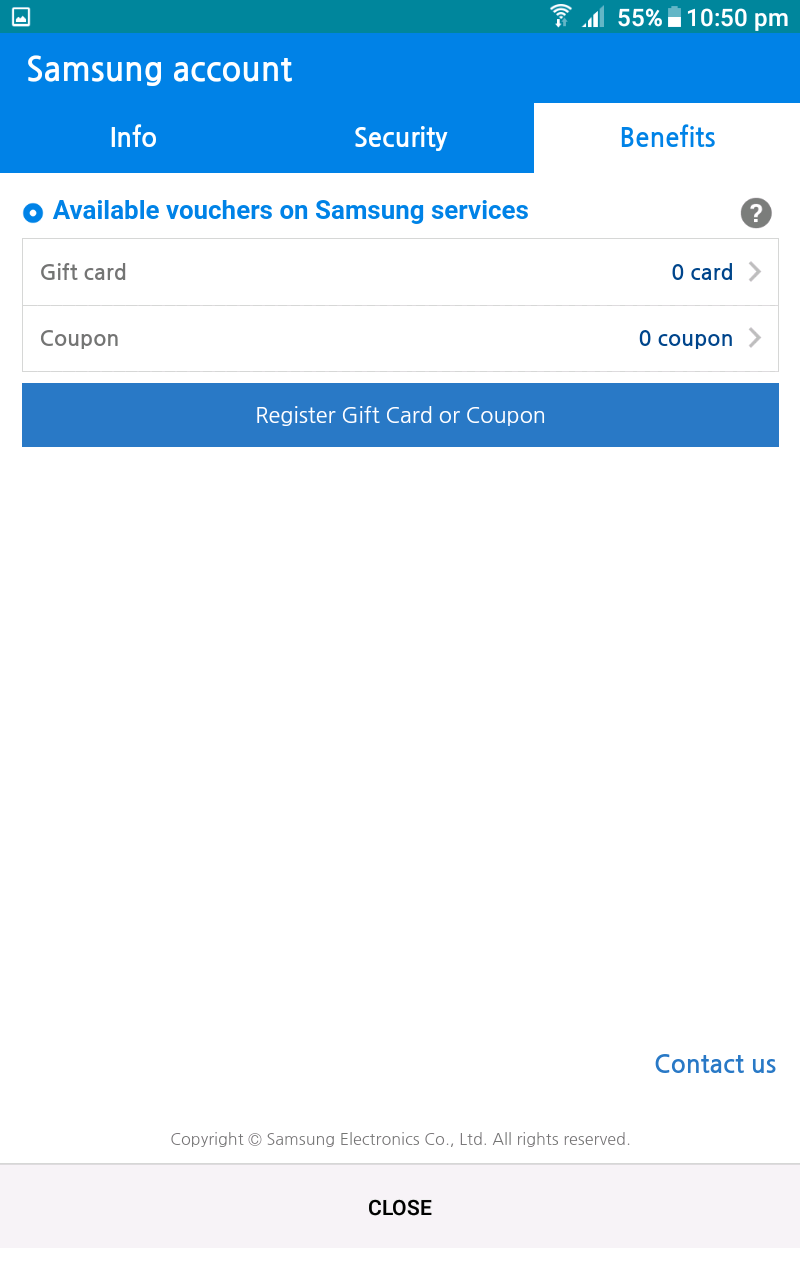
Task: Tap the Samsung account title header
Action: 160,69
